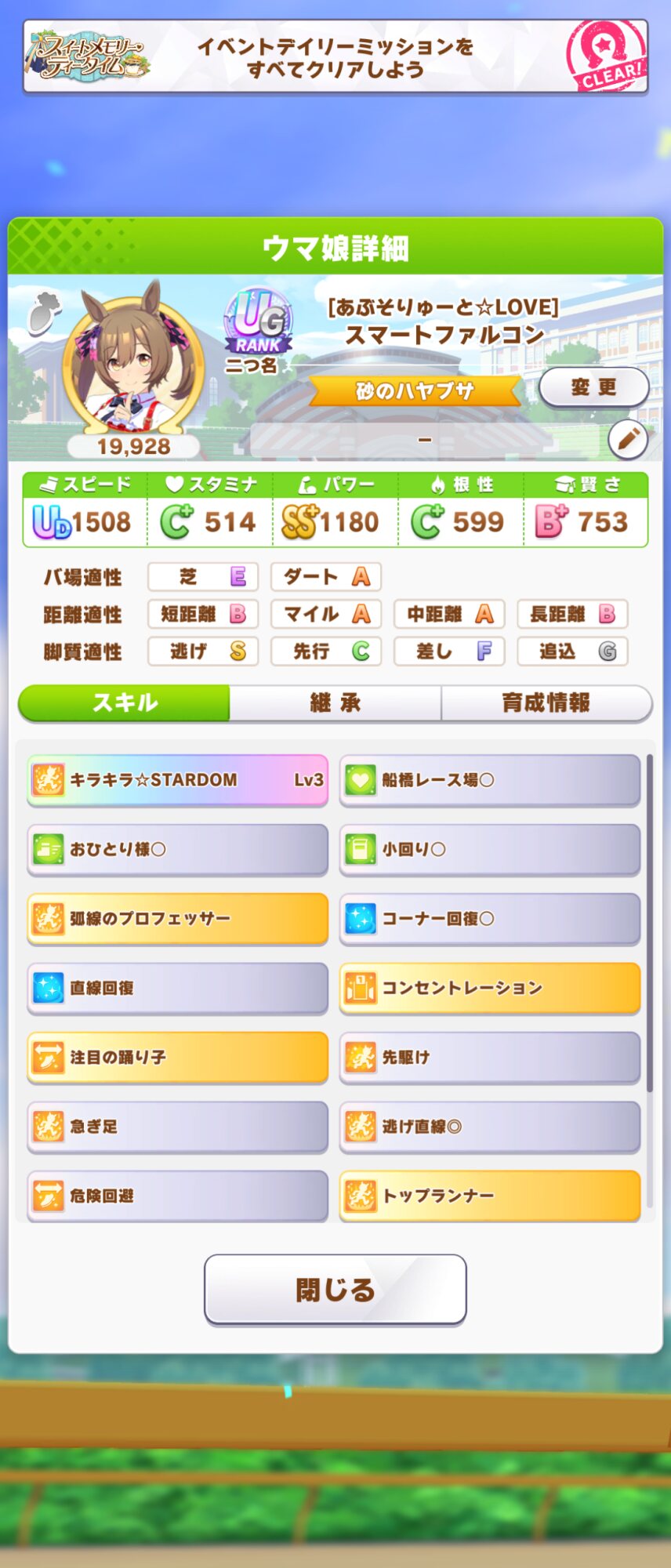Close the dialog with 閉じる
Image resolution: width=671 pixels, height=1568 pixels.
(x=335, y=1289)
